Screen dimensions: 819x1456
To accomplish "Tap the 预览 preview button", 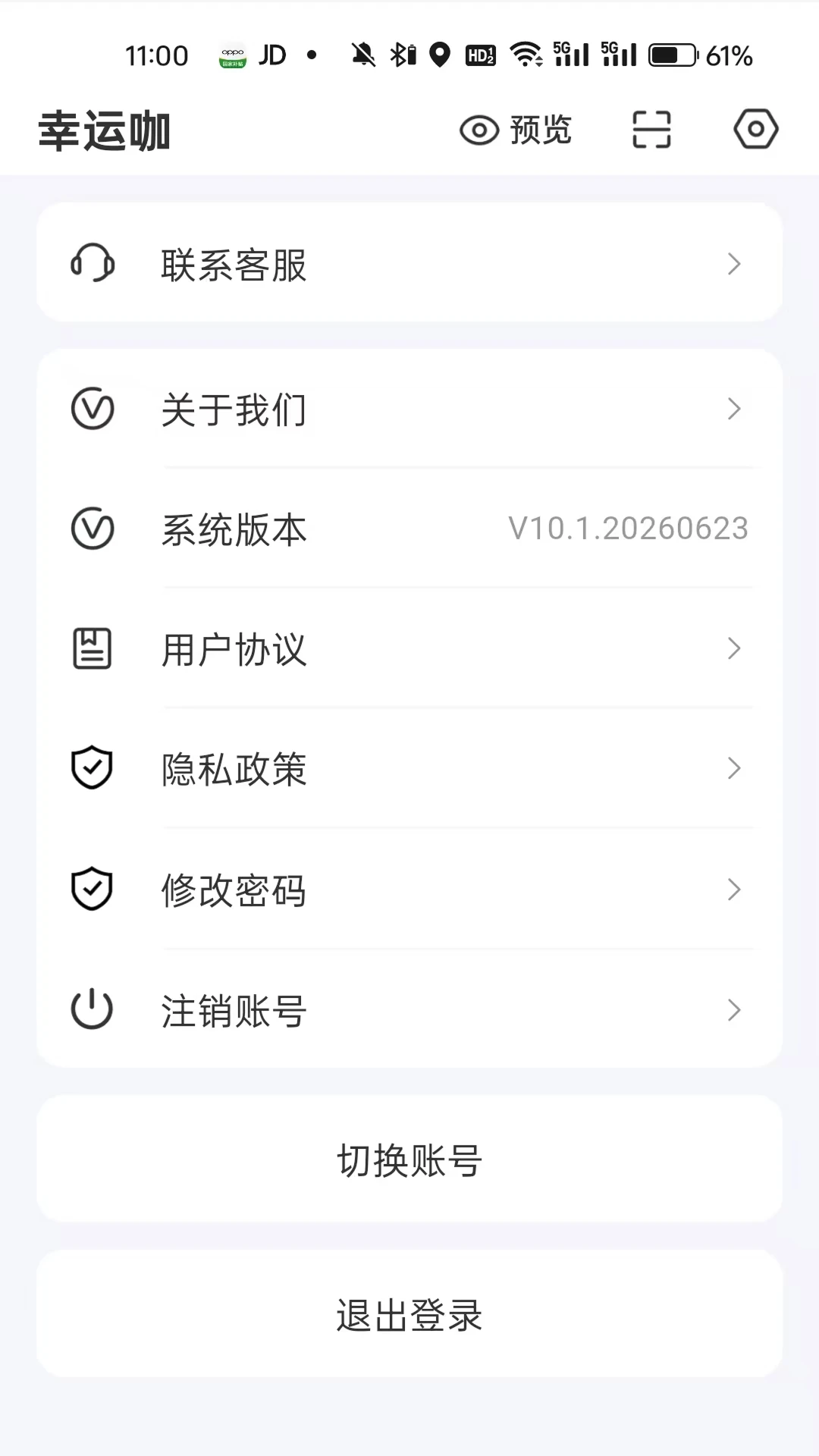I will click(516, 130).
